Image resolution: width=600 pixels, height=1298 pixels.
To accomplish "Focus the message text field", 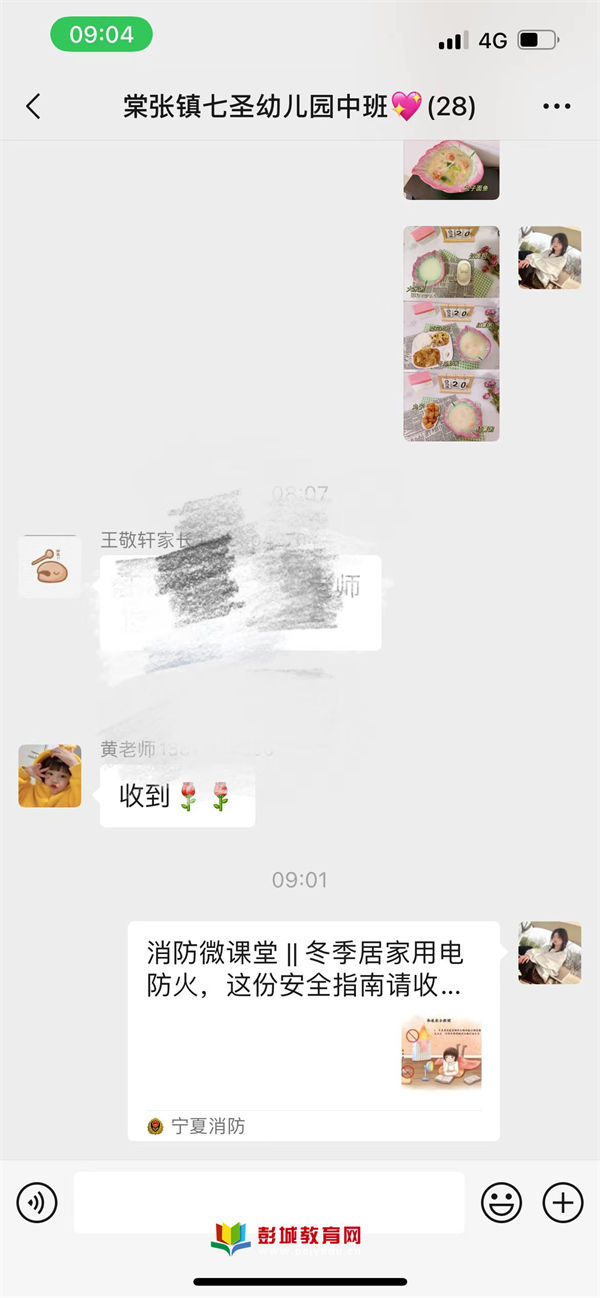I will tap(268, 1202).
